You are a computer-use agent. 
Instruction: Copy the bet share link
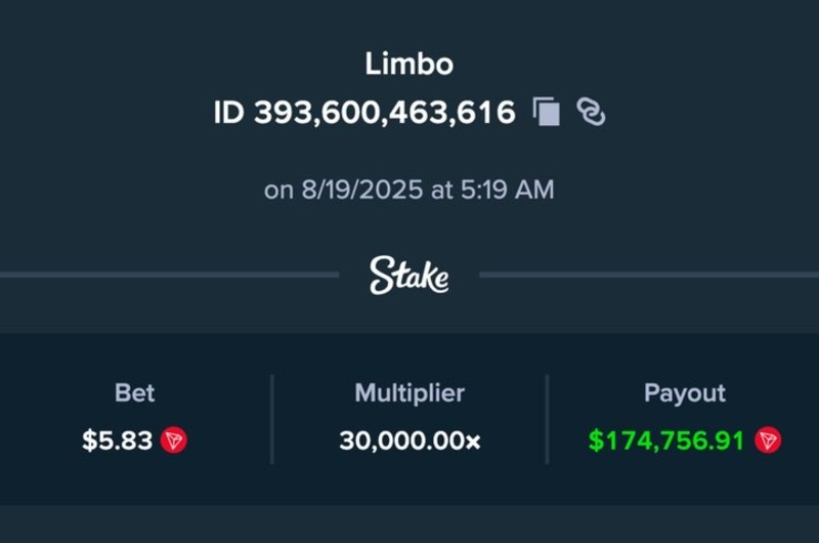click(x=592, y=112)
